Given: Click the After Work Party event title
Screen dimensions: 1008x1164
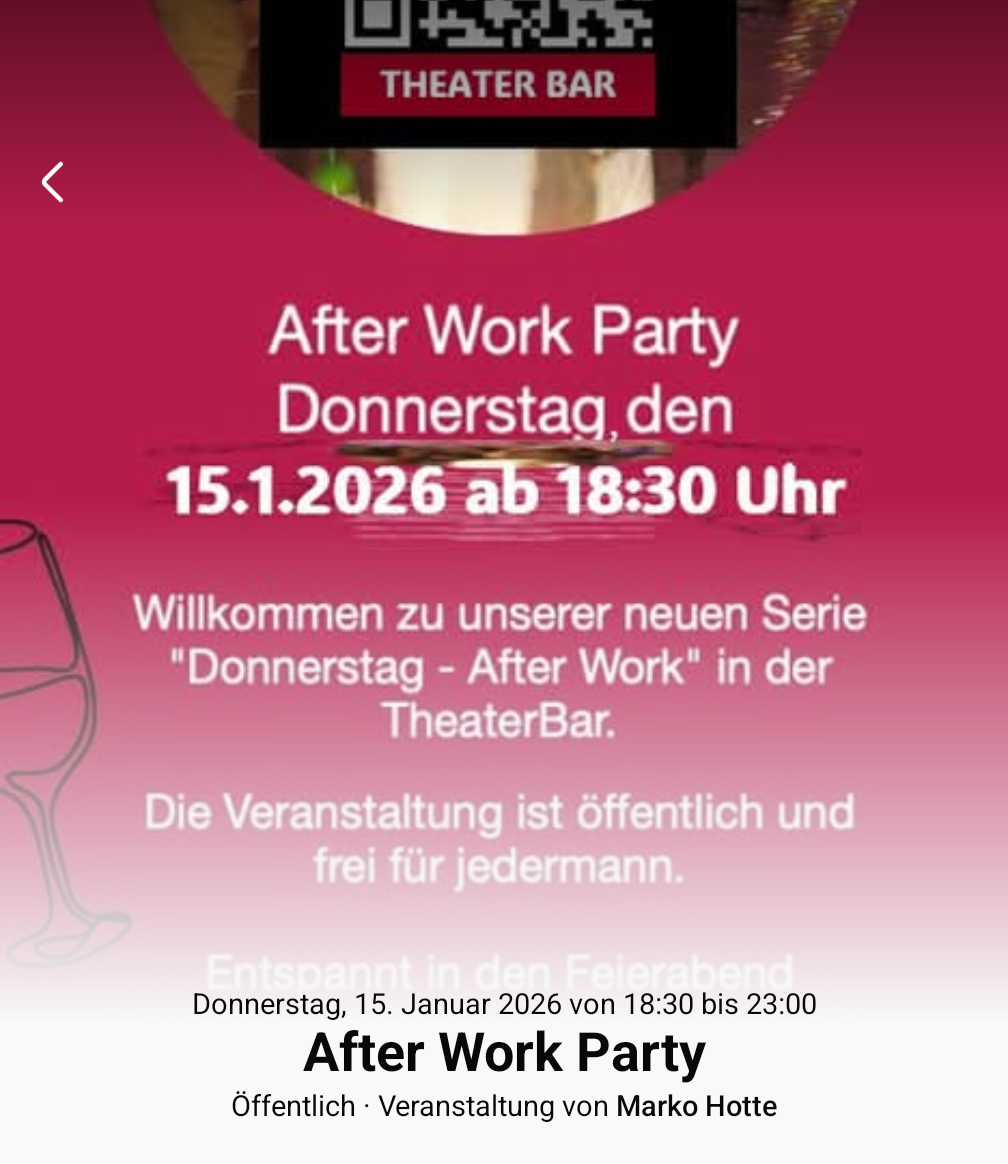Looking at the screenshot, I should click(x=503, y=1052).
